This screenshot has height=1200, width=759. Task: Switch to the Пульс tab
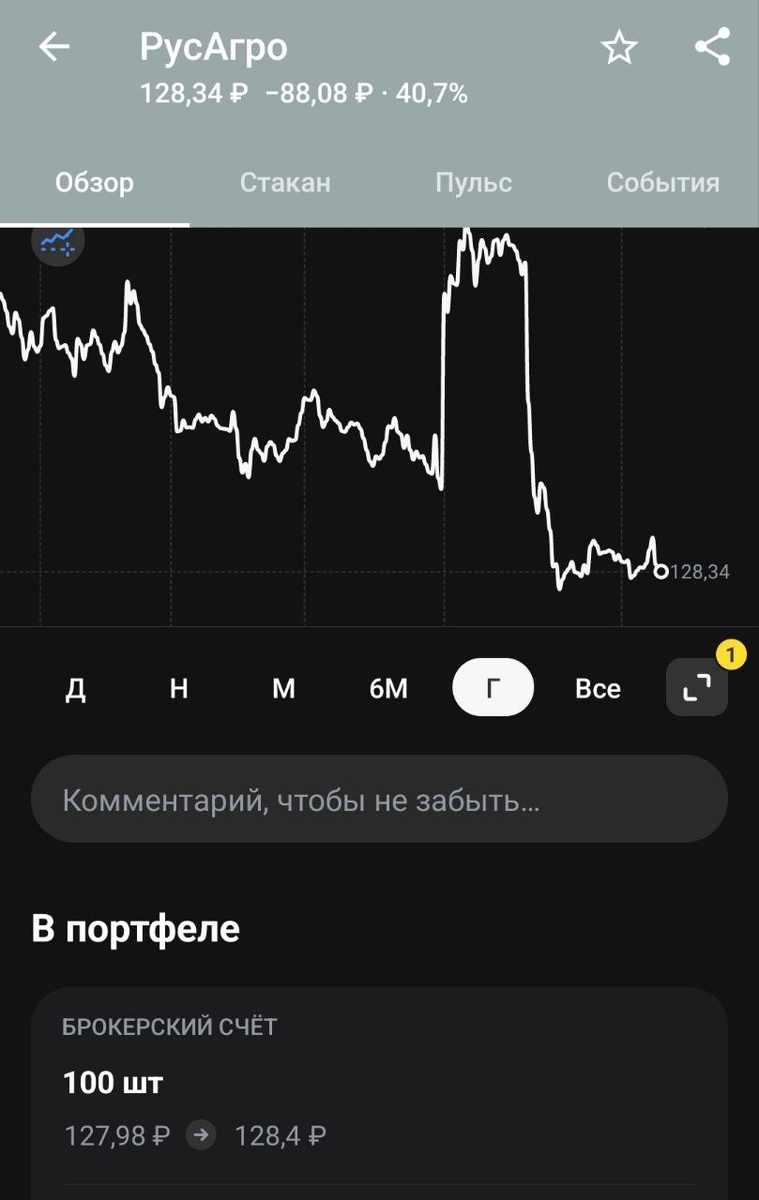473,183
